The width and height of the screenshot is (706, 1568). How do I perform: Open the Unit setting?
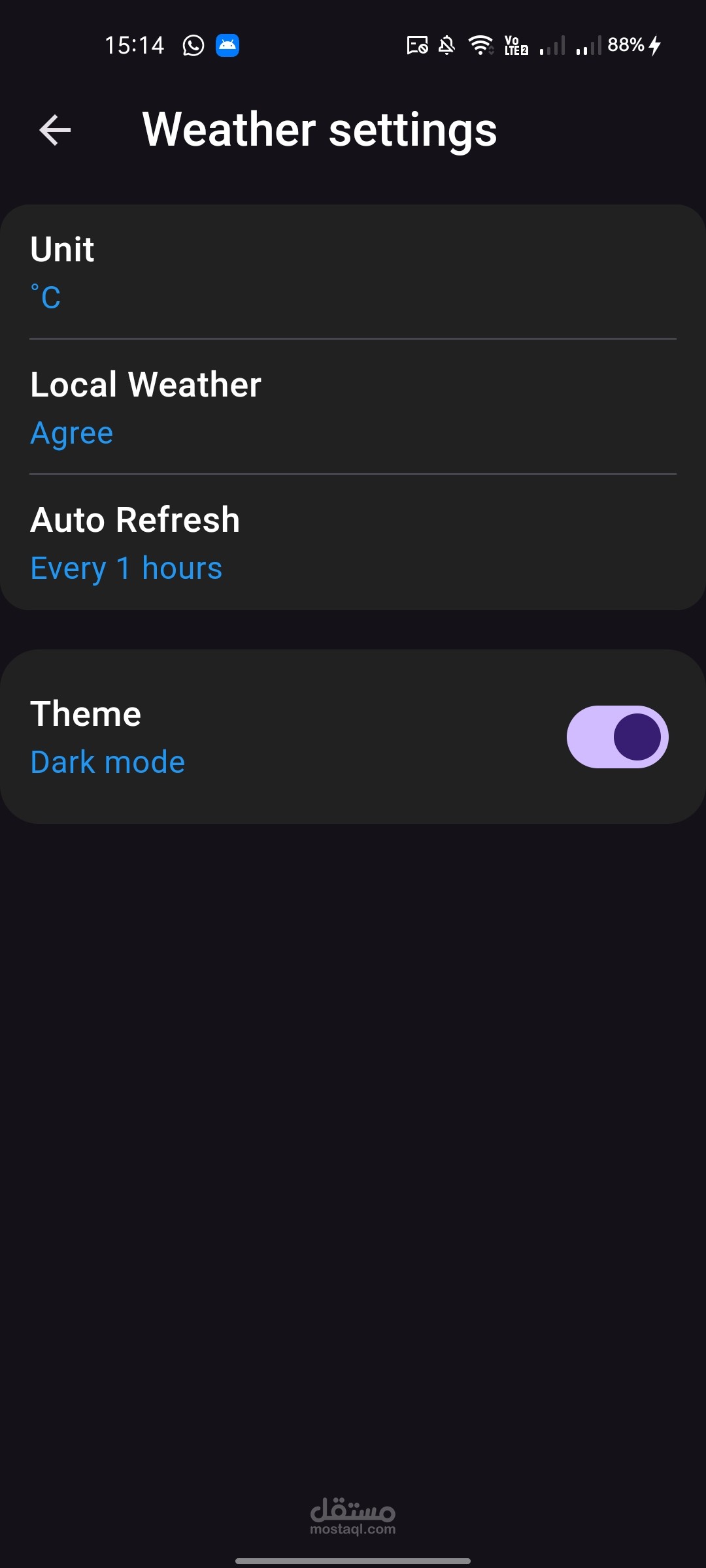click(x=353, y=272)
